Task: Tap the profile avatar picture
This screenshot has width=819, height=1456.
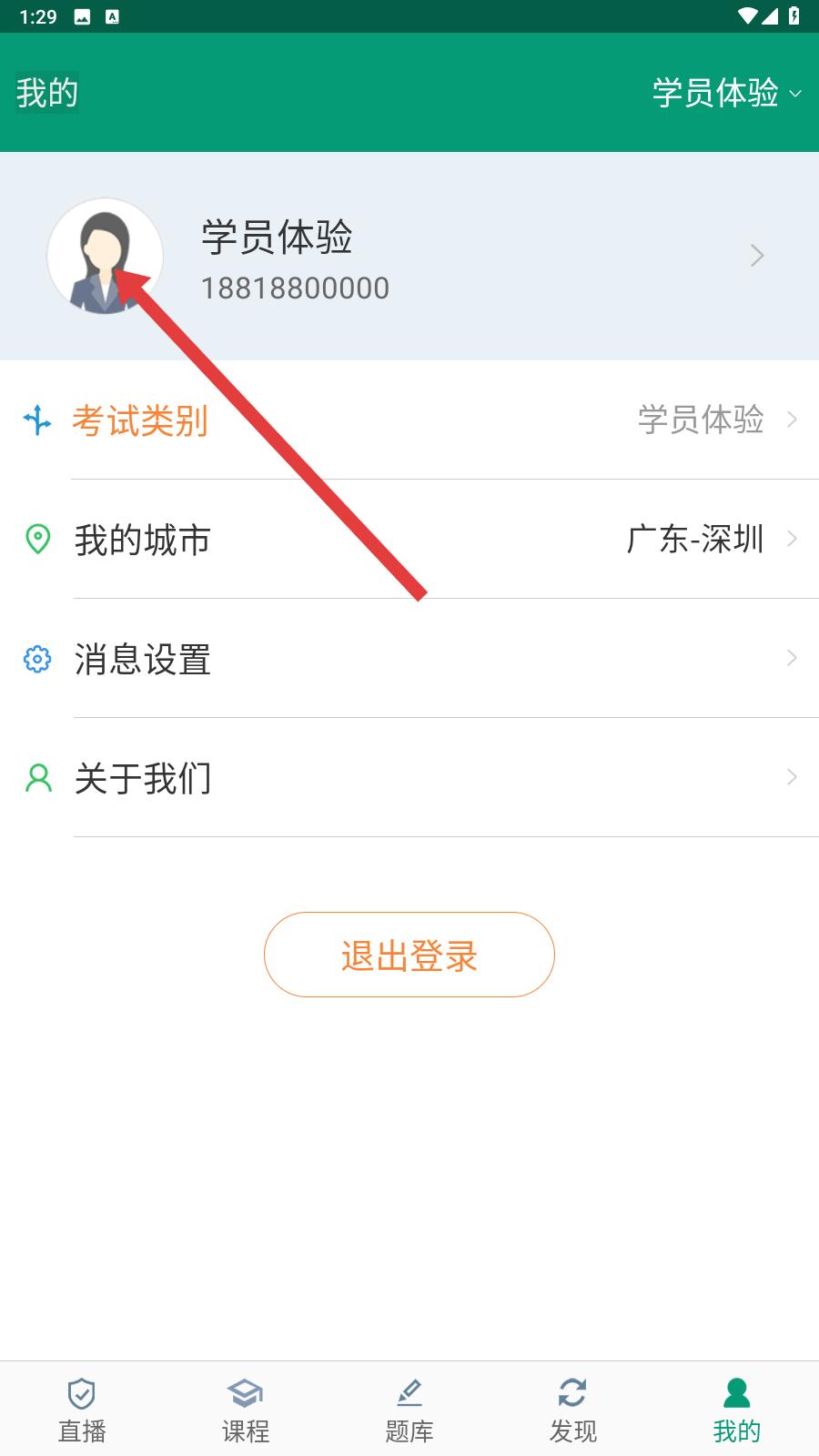Action: click(x=105, y=256)
